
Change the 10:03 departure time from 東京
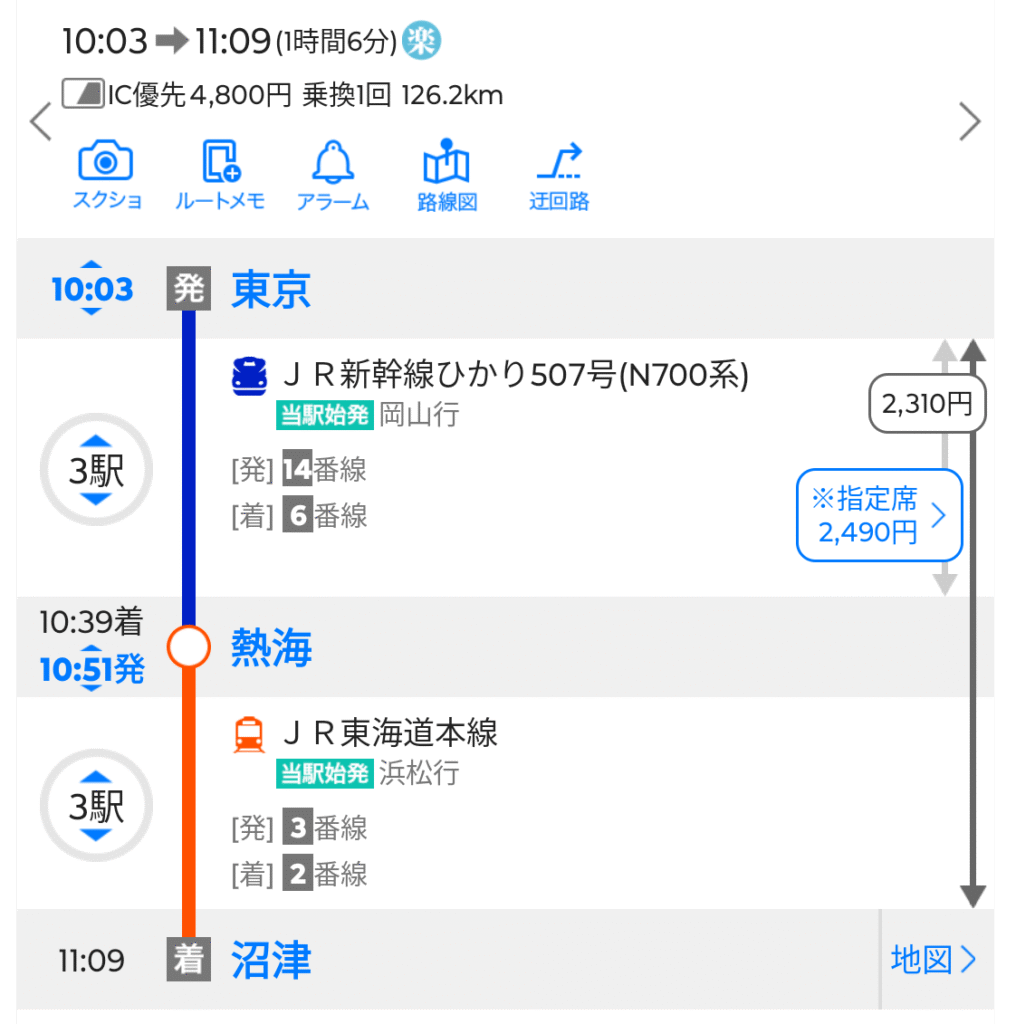click(x=92, y=289)
